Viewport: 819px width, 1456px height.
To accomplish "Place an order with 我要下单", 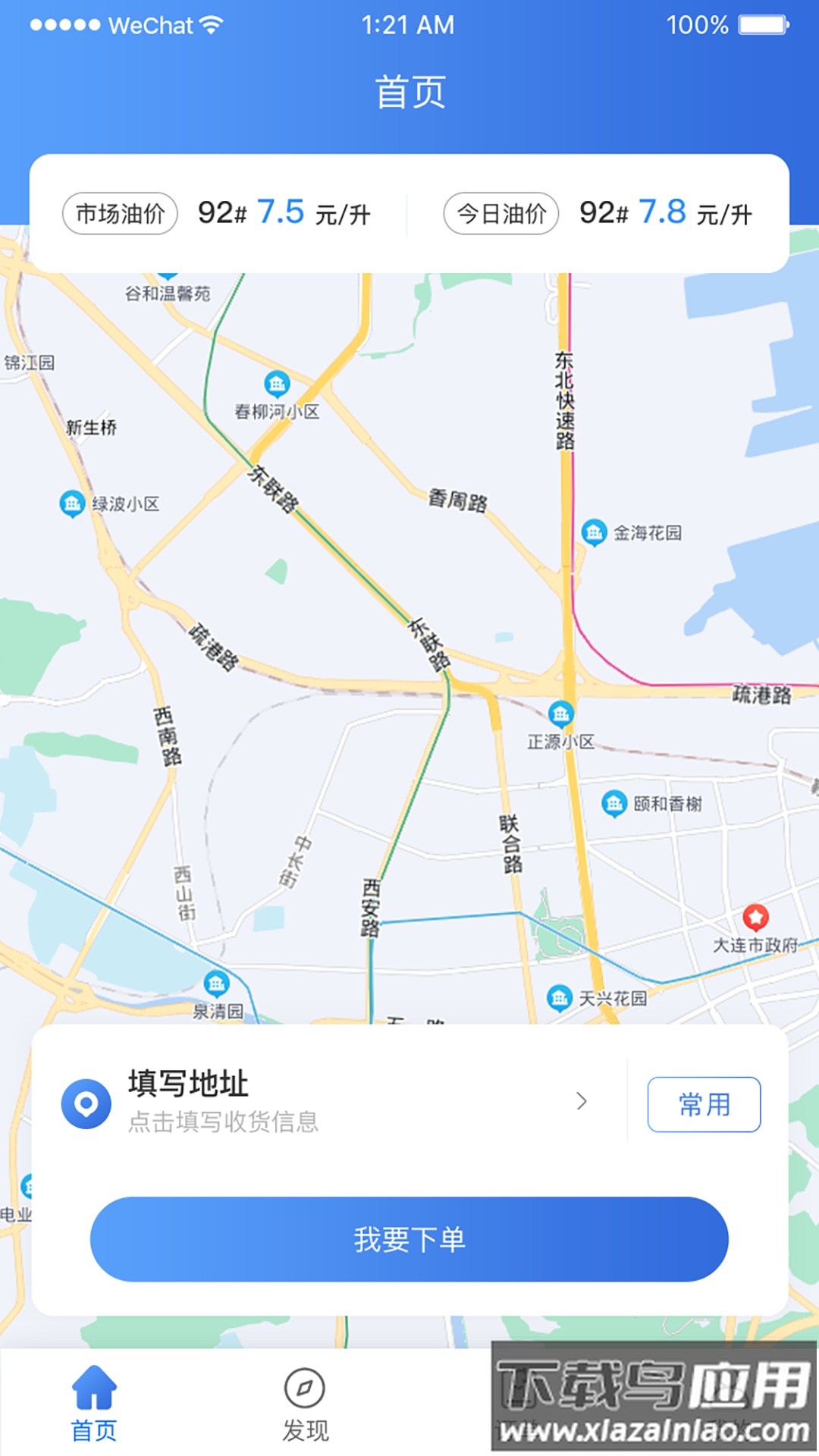I will (x=409, y=1239).
